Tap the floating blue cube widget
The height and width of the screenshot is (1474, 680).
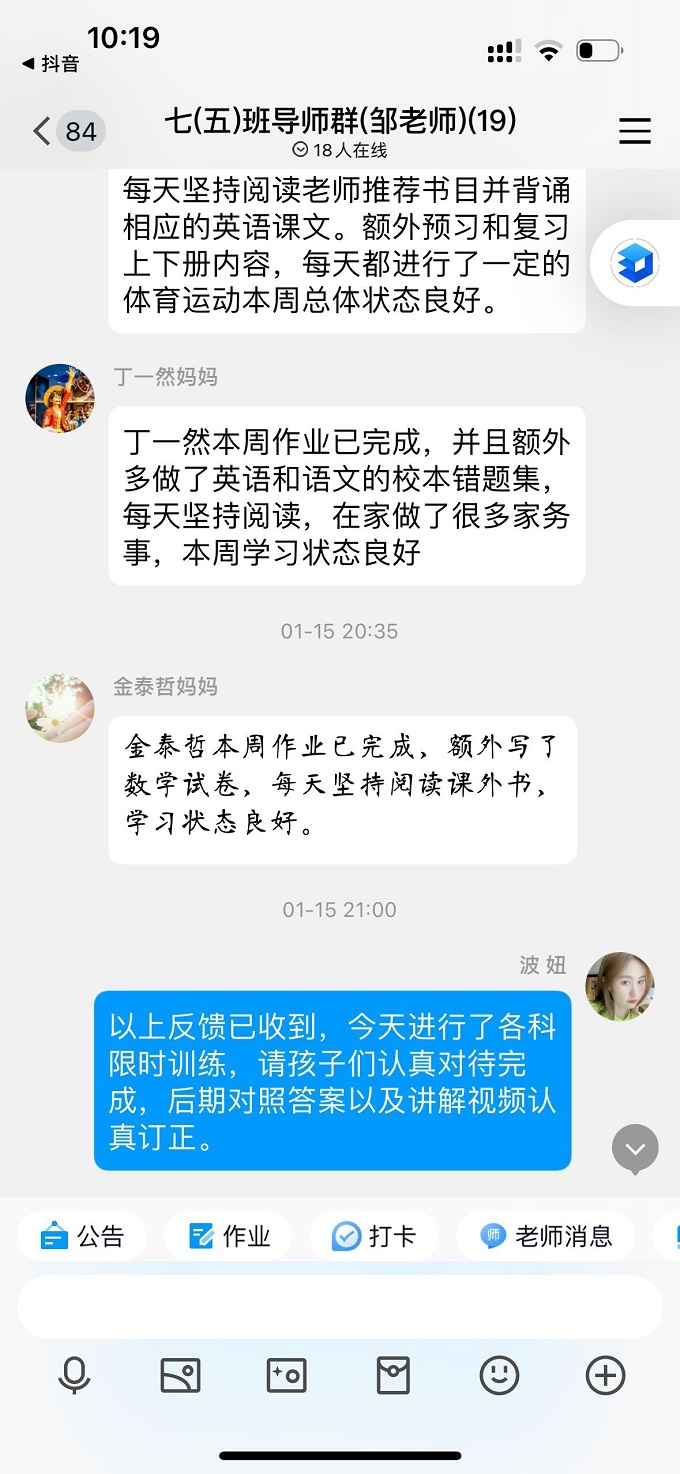click(636, 263)
